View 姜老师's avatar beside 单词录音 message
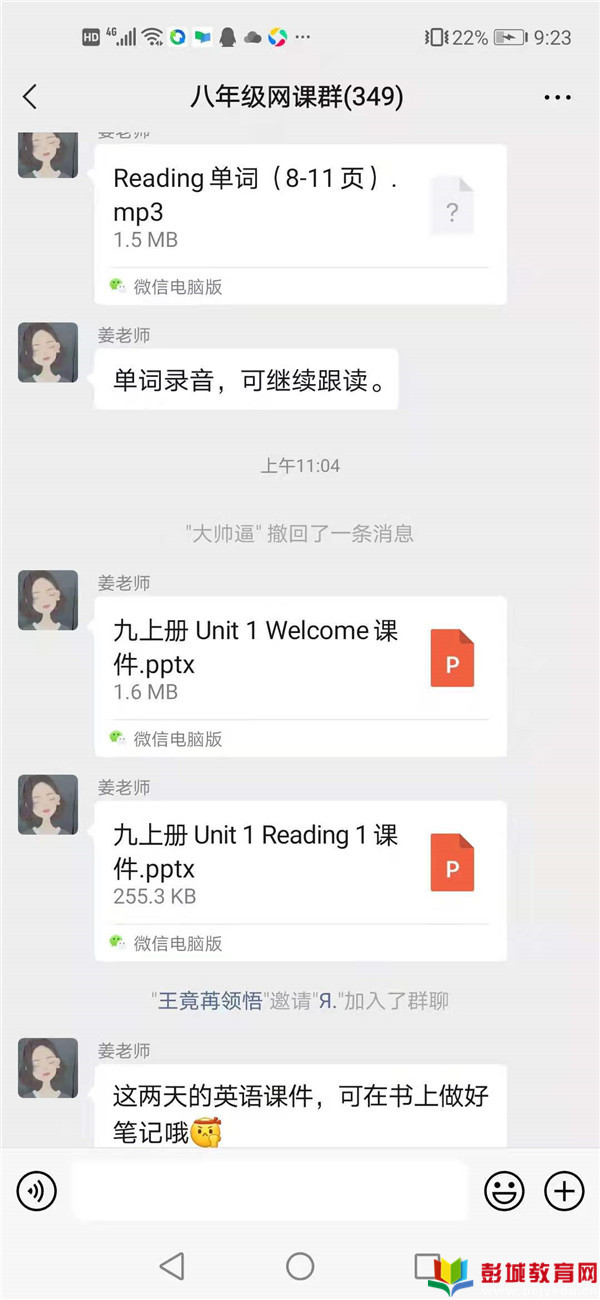Image resolution: width=600 pixels, height=1300 pixels. 48,352
